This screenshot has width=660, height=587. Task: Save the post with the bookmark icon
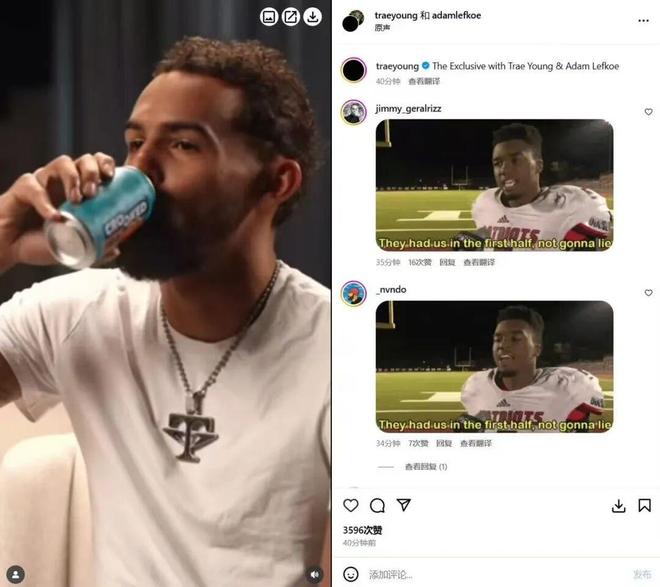click(x=645, y=506)
